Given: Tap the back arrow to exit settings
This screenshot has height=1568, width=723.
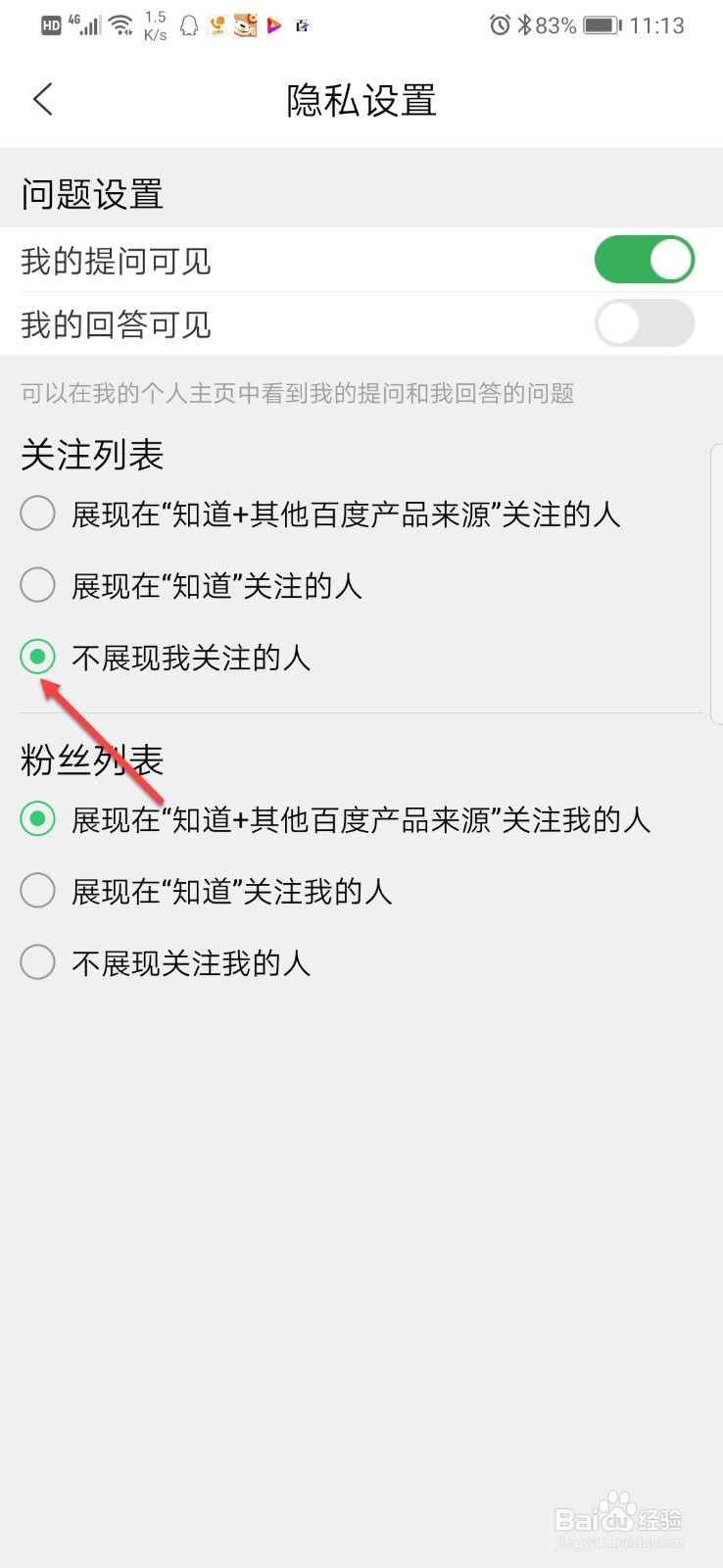Looking at the screenshot, I should click(x=42, y=99).
